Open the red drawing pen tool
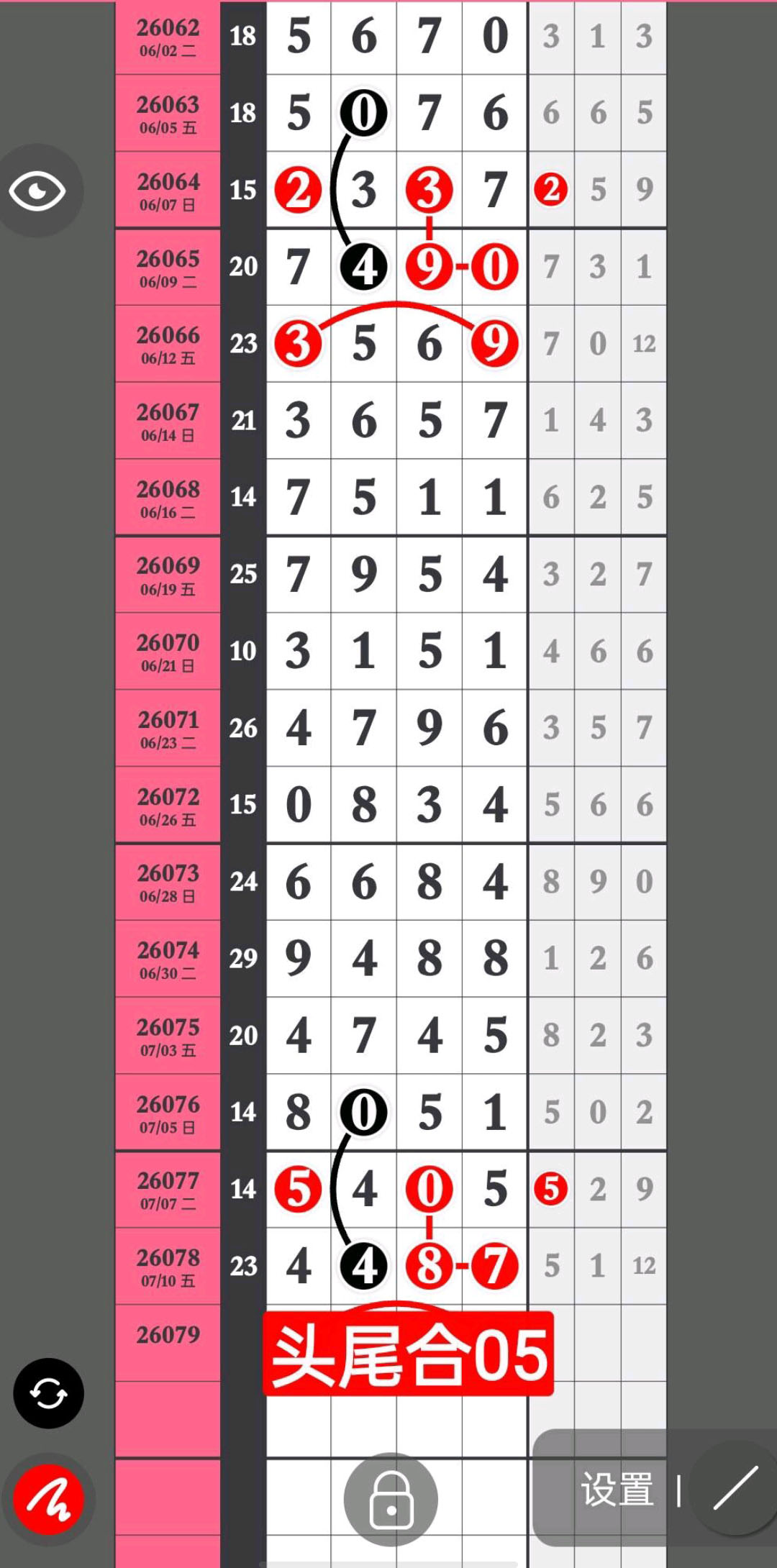 pyautogui.click(x=48, y=1500)
